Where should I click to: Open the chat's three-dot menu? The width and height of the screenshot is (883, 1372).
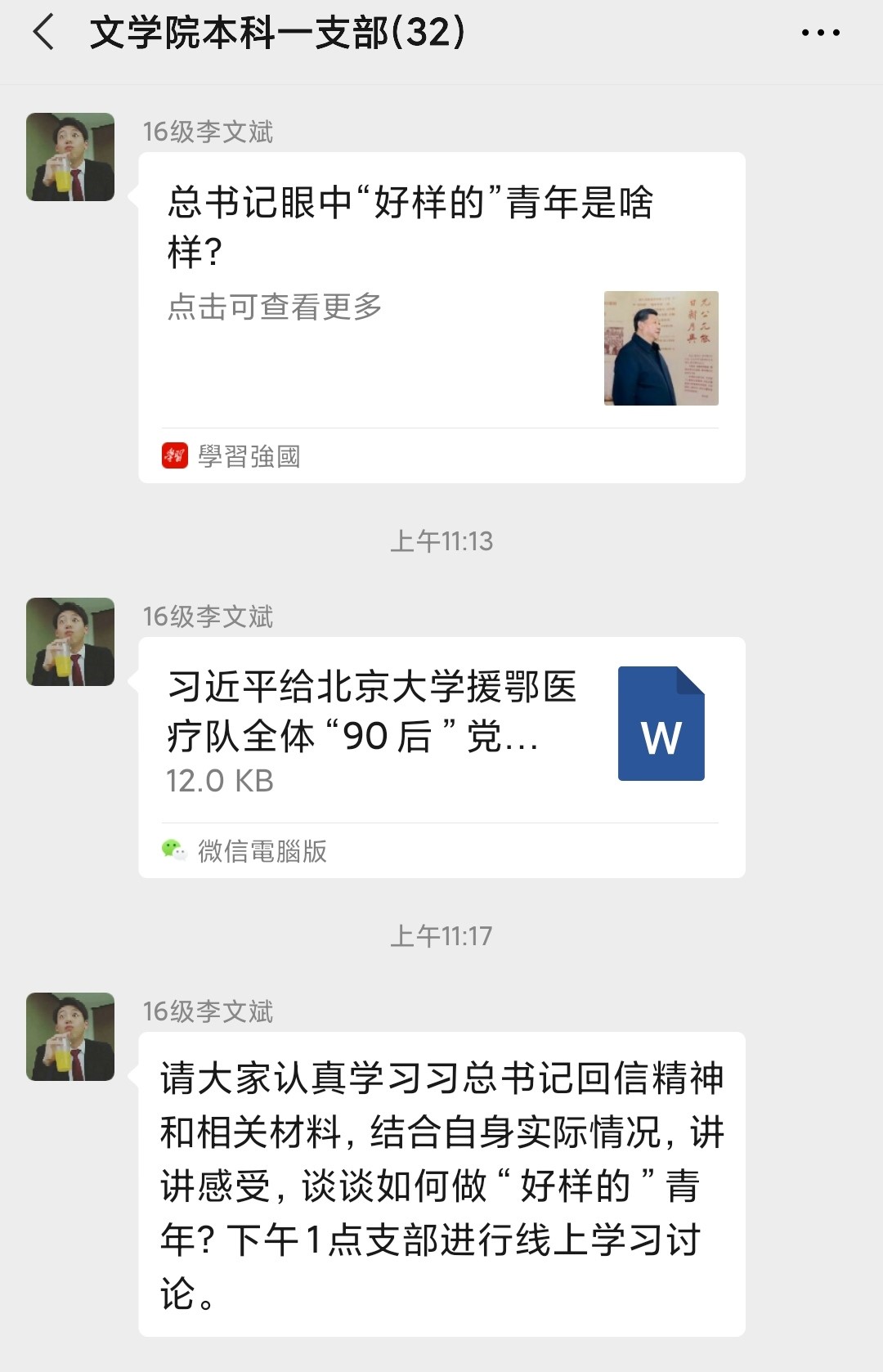pos(820,33)
